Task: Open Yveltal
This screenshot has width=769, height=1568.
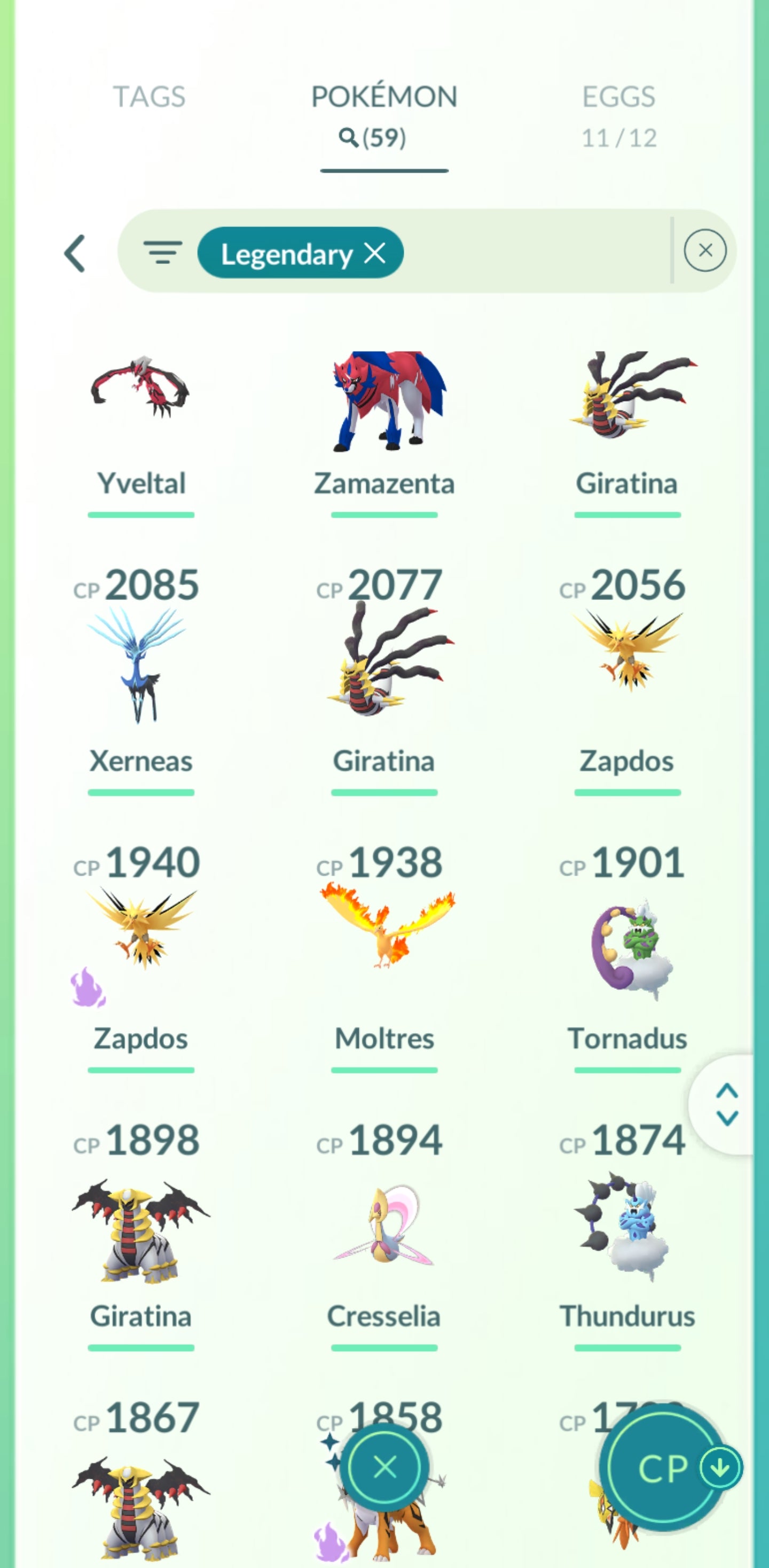Action: [x=141, y=402]
